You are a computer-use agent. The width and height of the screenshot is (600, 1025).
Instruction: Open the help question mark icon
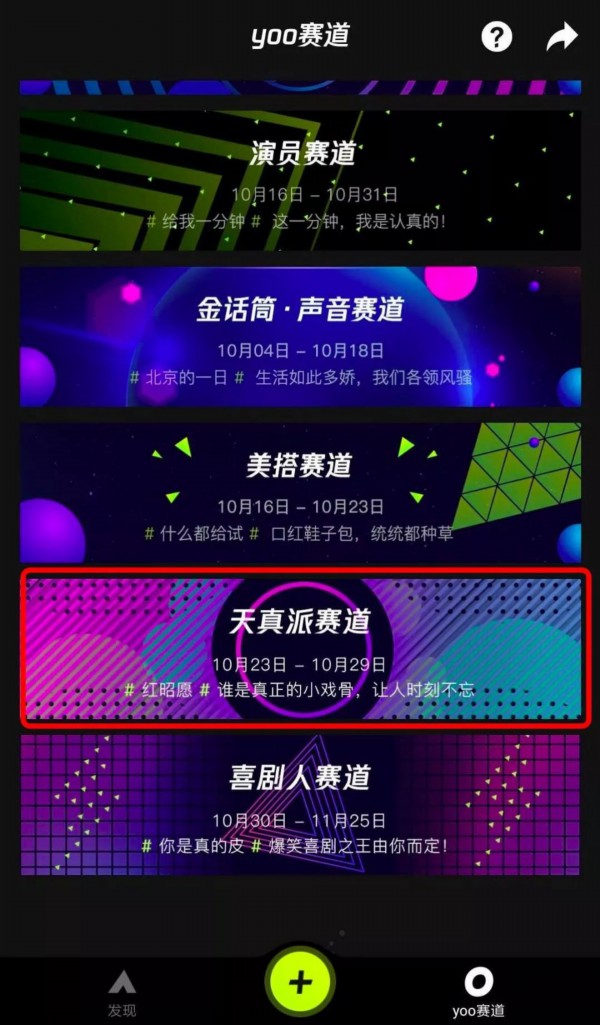click(496, 37)
